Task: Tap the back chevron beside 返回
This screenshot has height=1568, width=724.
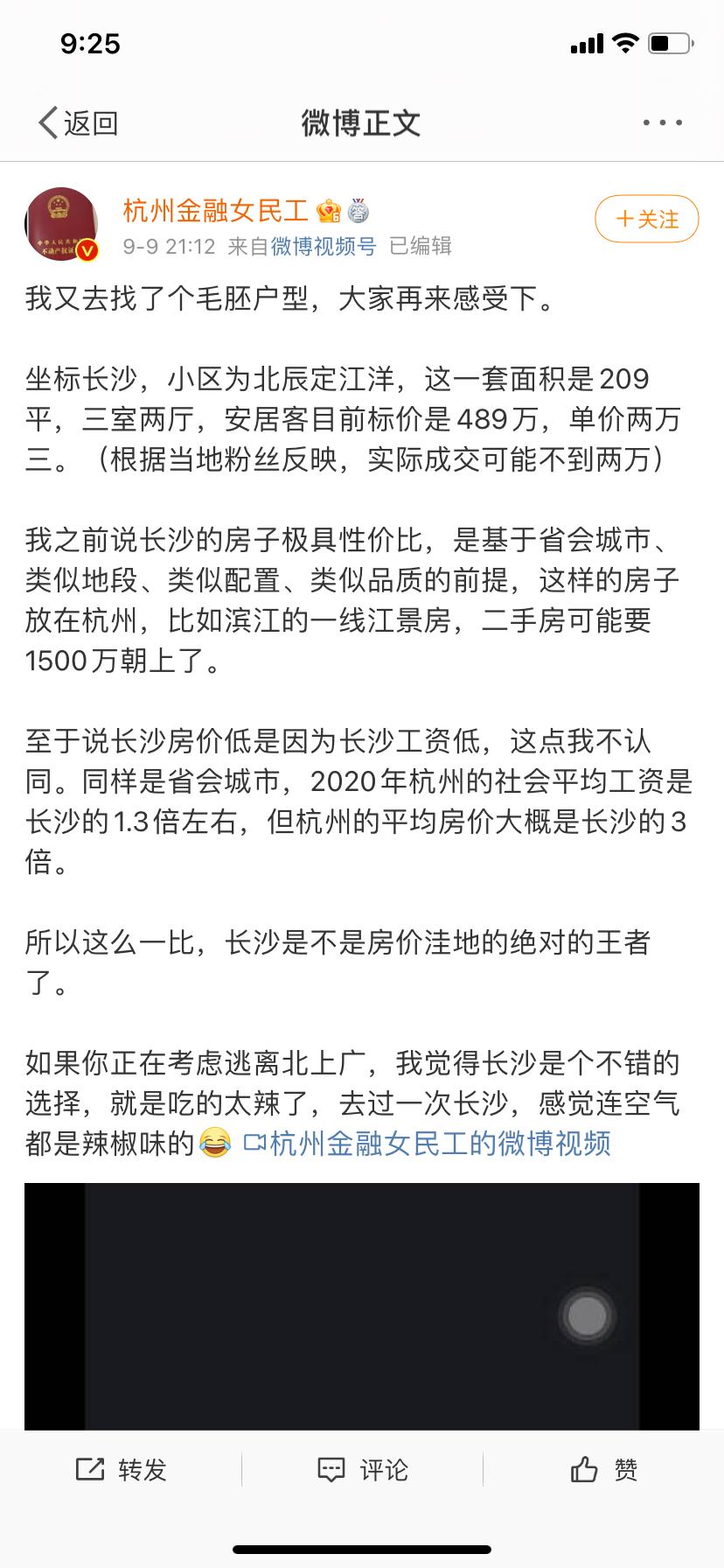Action: [x=47, y=122]
